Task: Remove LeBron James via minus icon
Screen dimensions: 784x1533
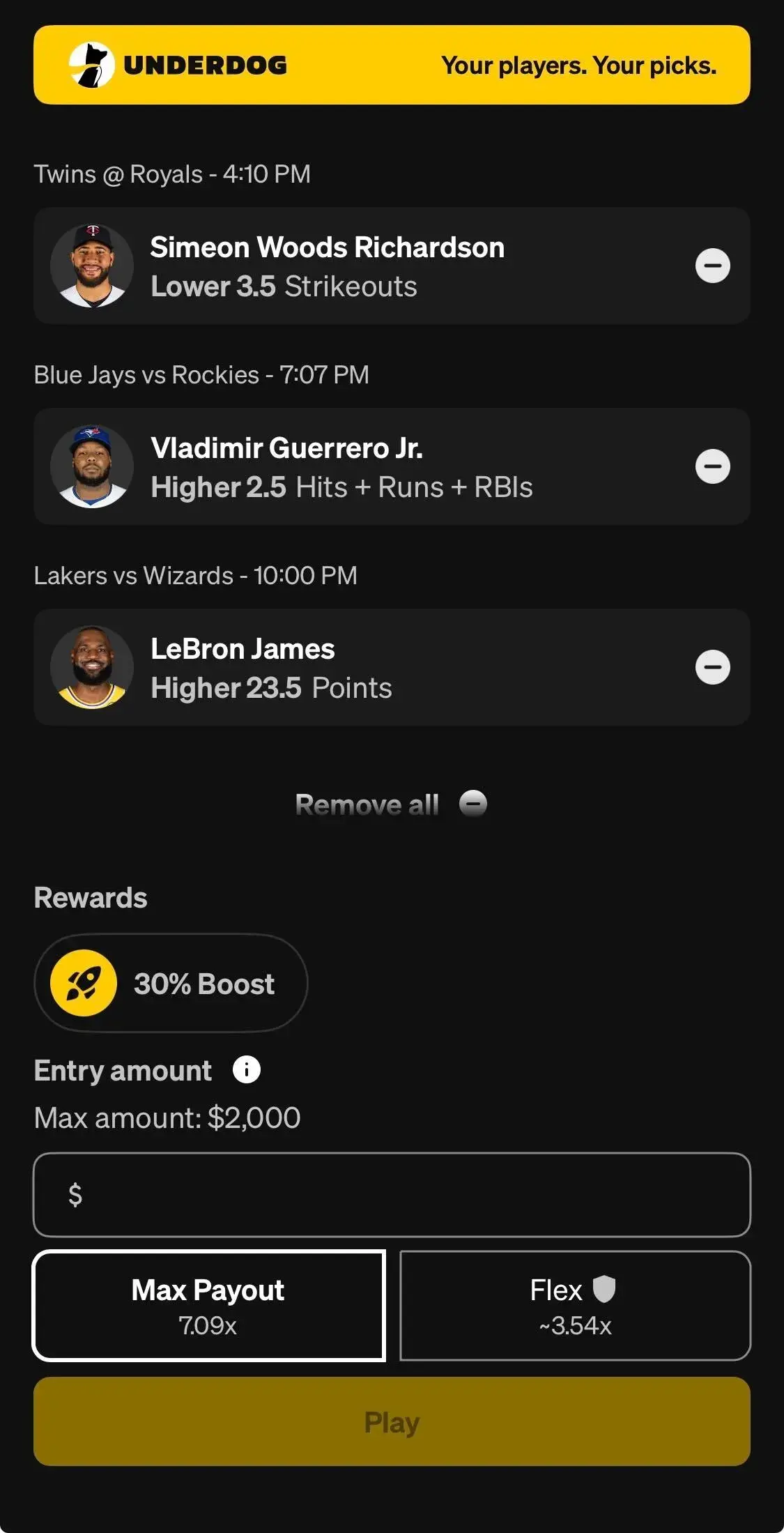Action: [714, 667]
